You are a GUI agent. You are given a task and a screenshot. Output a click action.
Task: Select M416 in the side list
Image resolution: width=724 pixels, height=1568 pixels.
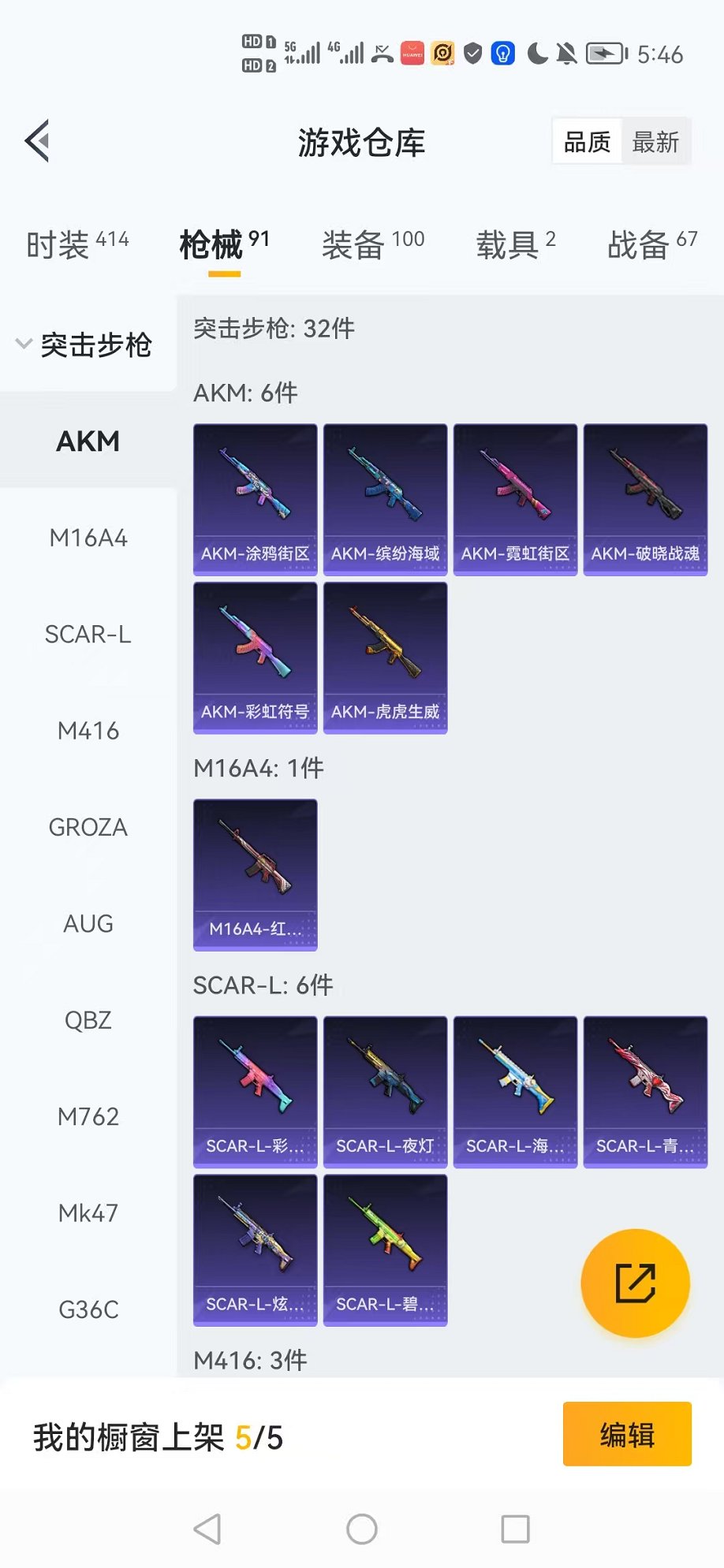88,731
